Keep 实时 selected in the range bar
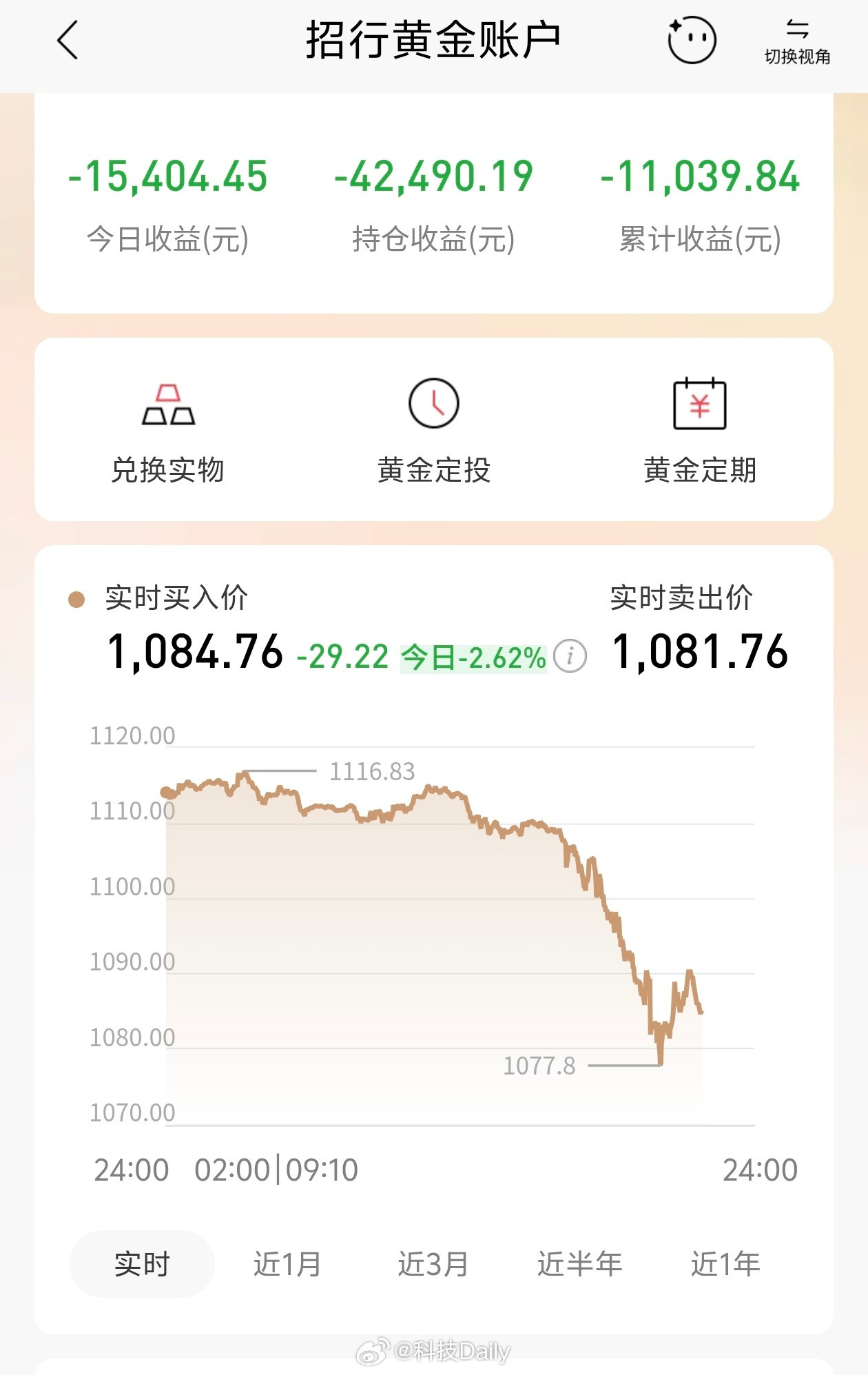Image resolution: width=868 pixels, height=1375 pixels. pyautogui.click(x=142, y=1263)
